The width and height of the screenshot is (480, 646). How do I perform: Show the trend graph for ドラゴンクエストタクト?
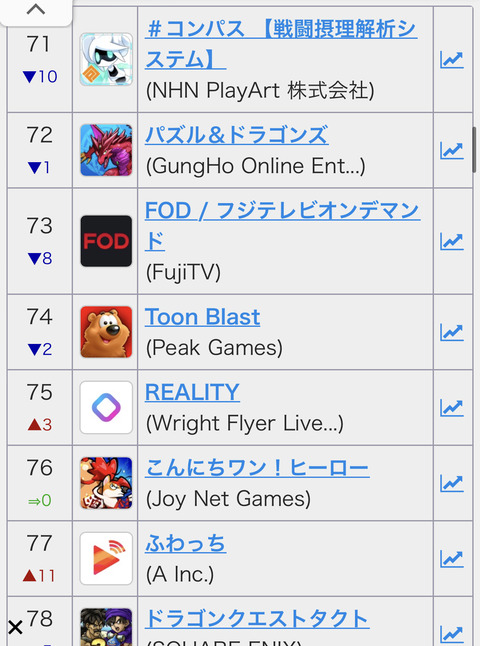click(452, 634)
